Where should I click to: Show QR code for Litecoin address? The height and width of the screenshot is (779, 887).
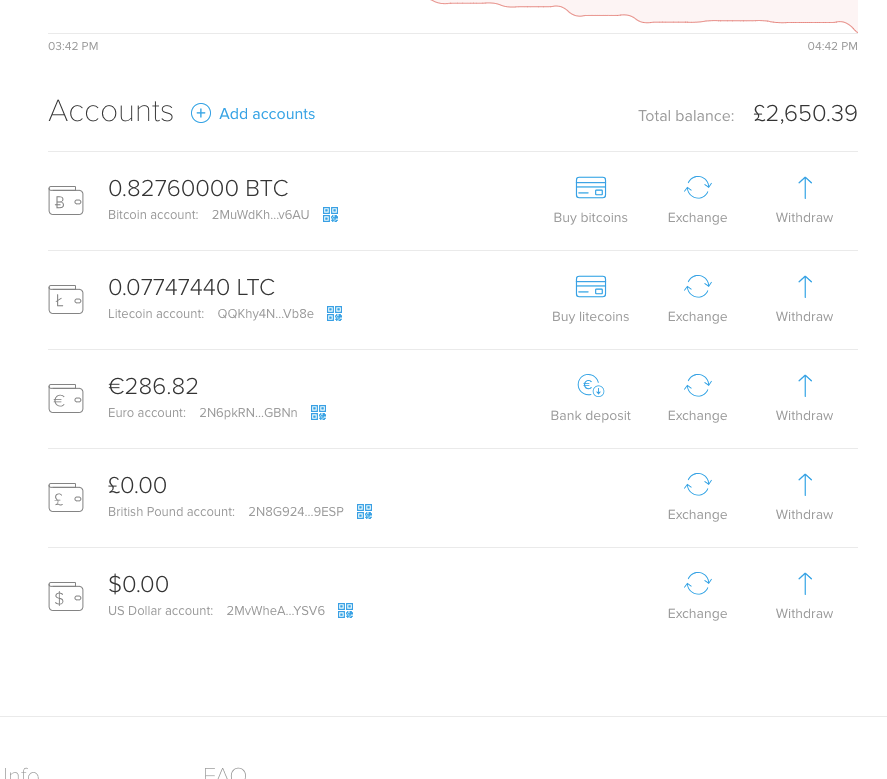[335, 313]
